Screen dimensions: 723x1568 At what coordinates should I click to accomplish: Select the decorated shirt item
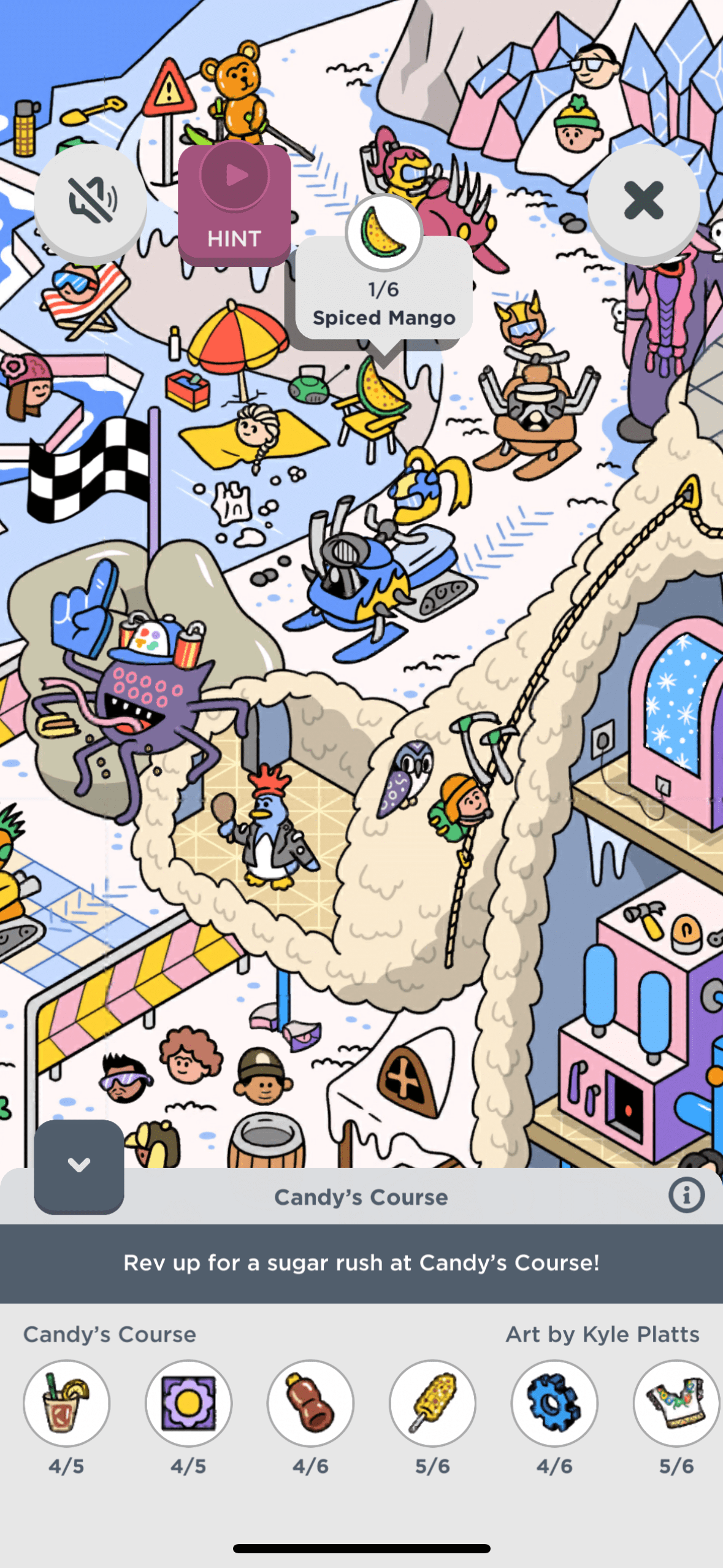[676, 1402]
